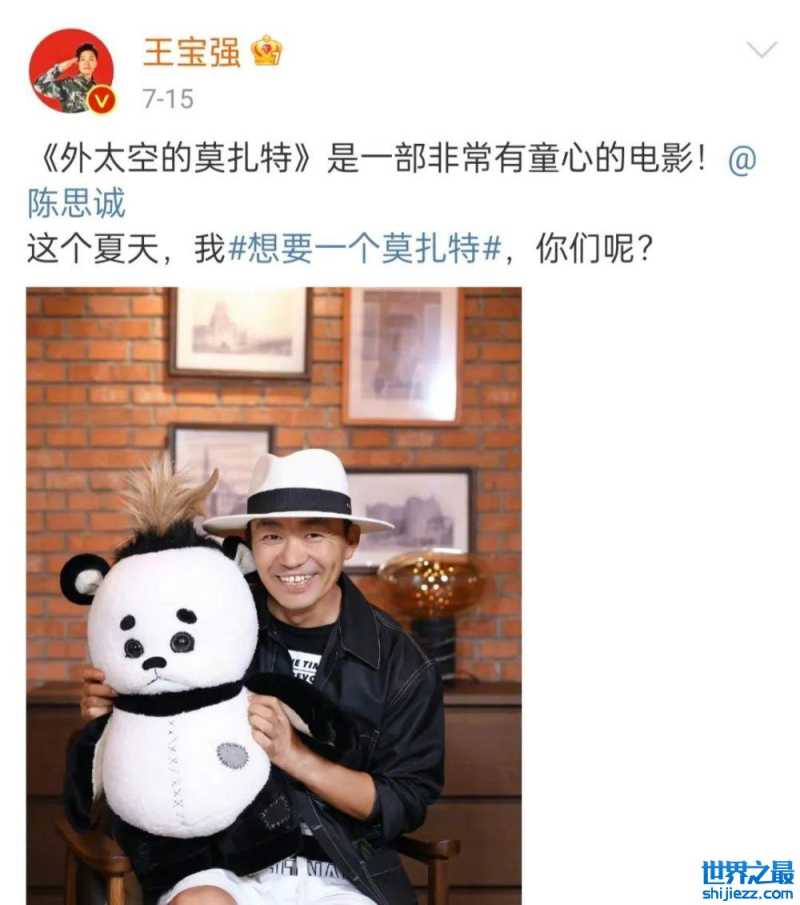Tap the username 王宝强
The width and height of the screenshot is (800, 905).
[x=192, y=52]
